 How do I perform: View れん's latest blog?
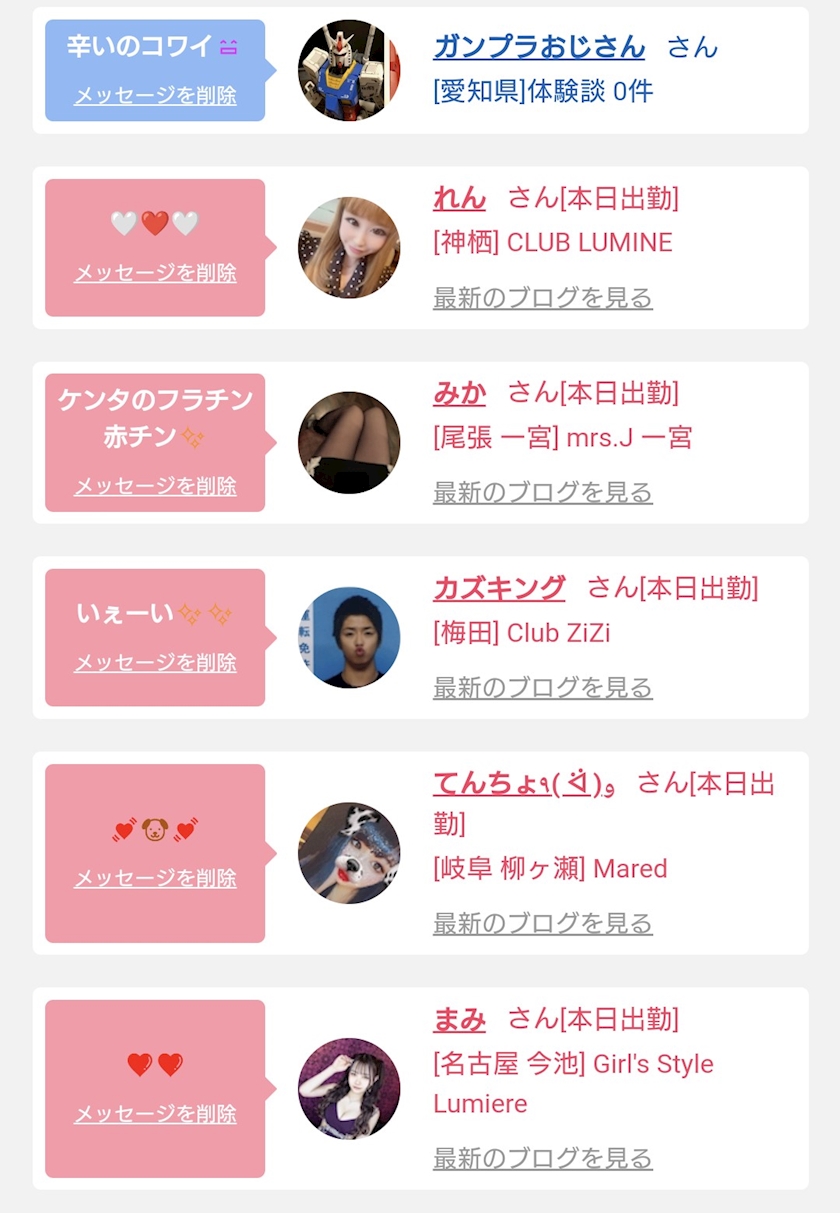pos(543,298)
